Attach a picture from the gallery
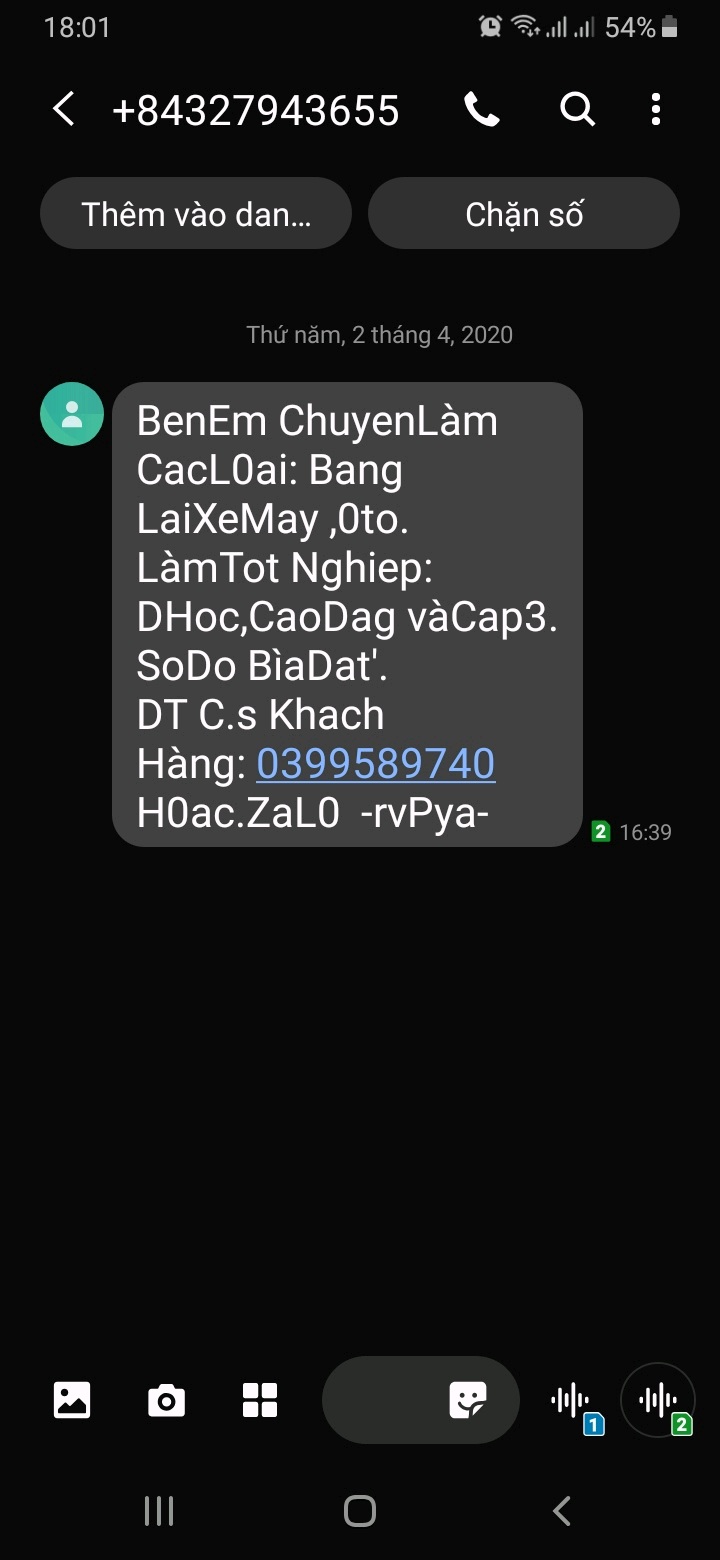The height and width of the screenshot is (1560, 720). point(72,1400)
